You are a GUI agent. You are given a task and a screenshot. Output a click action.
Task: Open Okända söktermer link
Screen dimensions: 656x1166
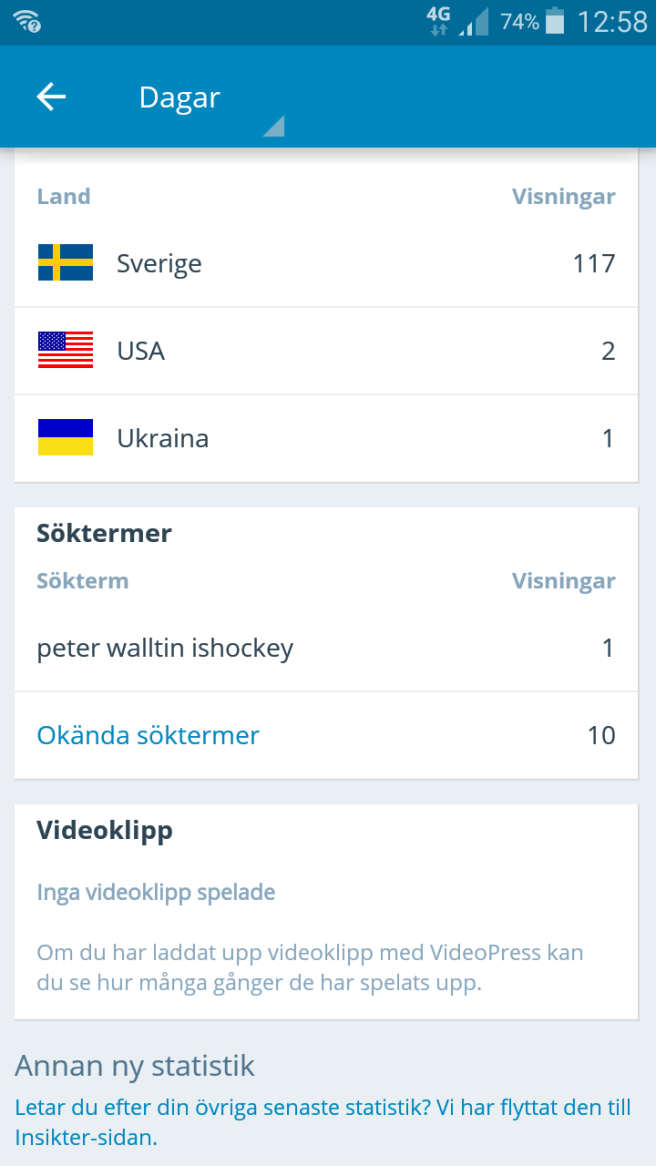[148, 736]
